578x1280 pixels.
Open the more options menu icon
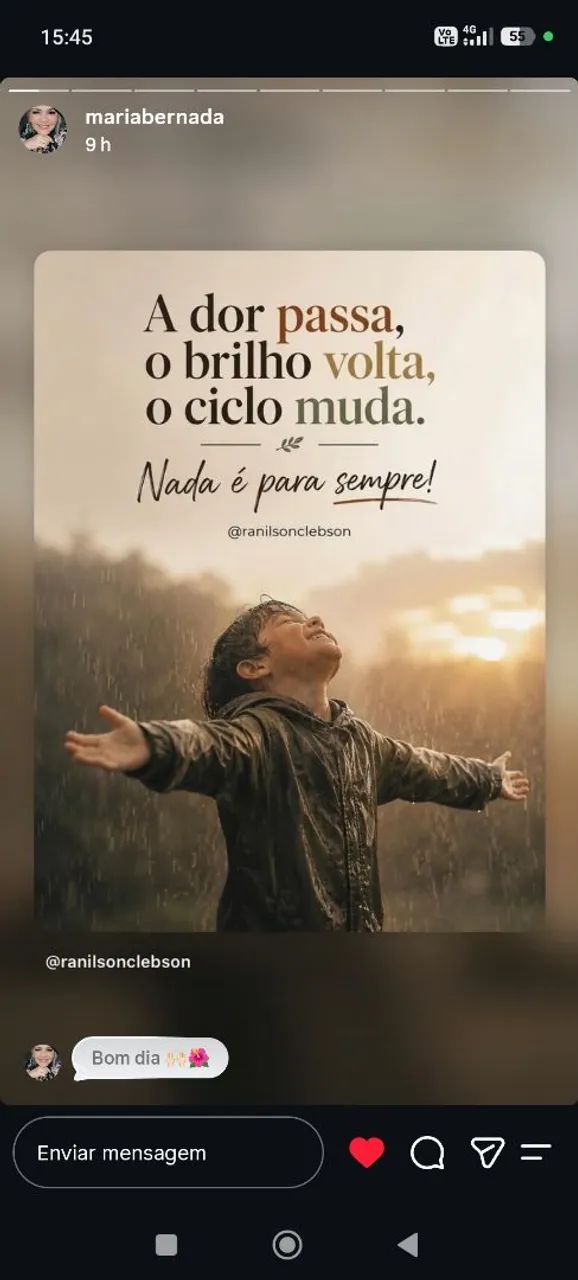[x=536, y=1153]
